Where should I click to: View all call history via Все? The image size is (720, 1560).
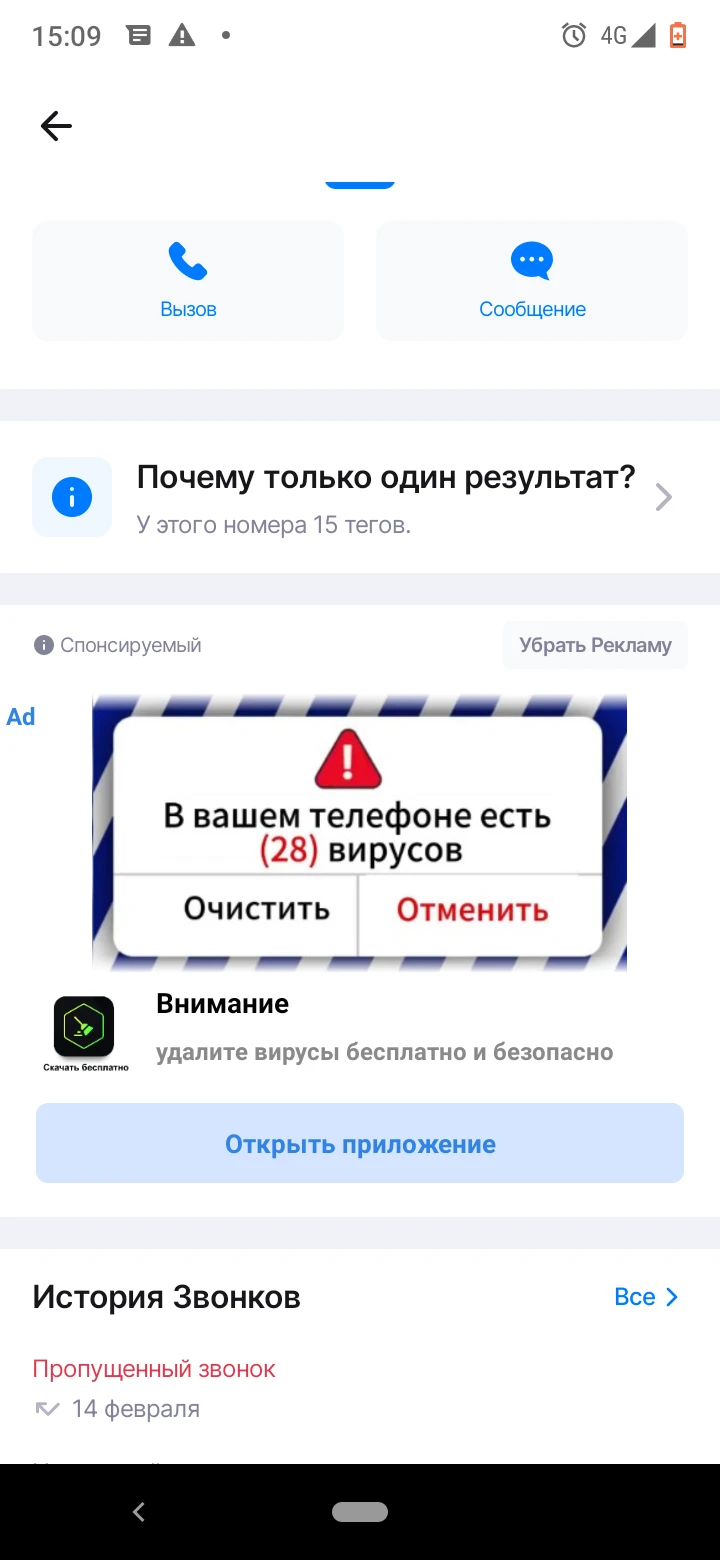tap(646, 1297)
